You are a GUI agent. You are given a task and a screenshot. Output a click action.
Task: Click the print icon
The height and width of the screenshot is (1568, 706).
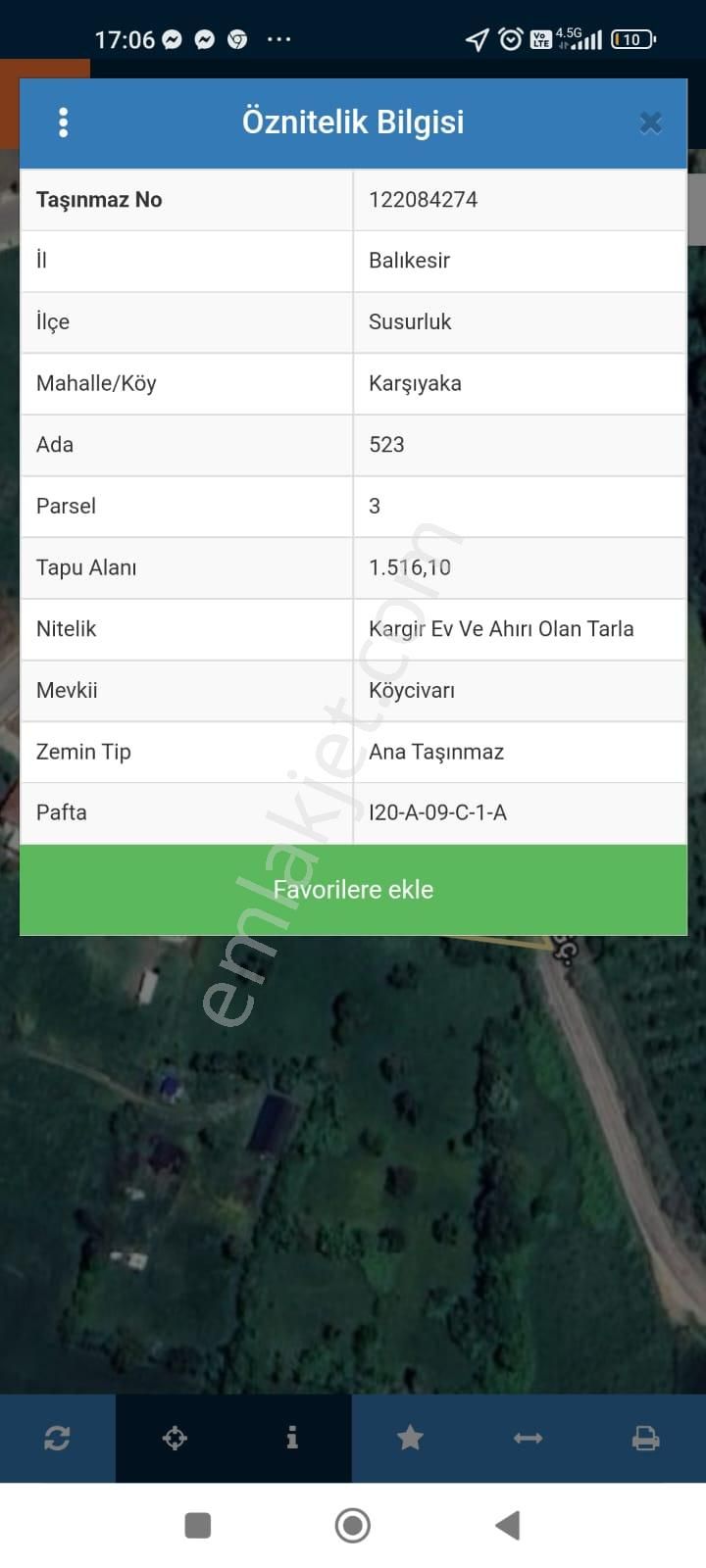coord(645,1438)
